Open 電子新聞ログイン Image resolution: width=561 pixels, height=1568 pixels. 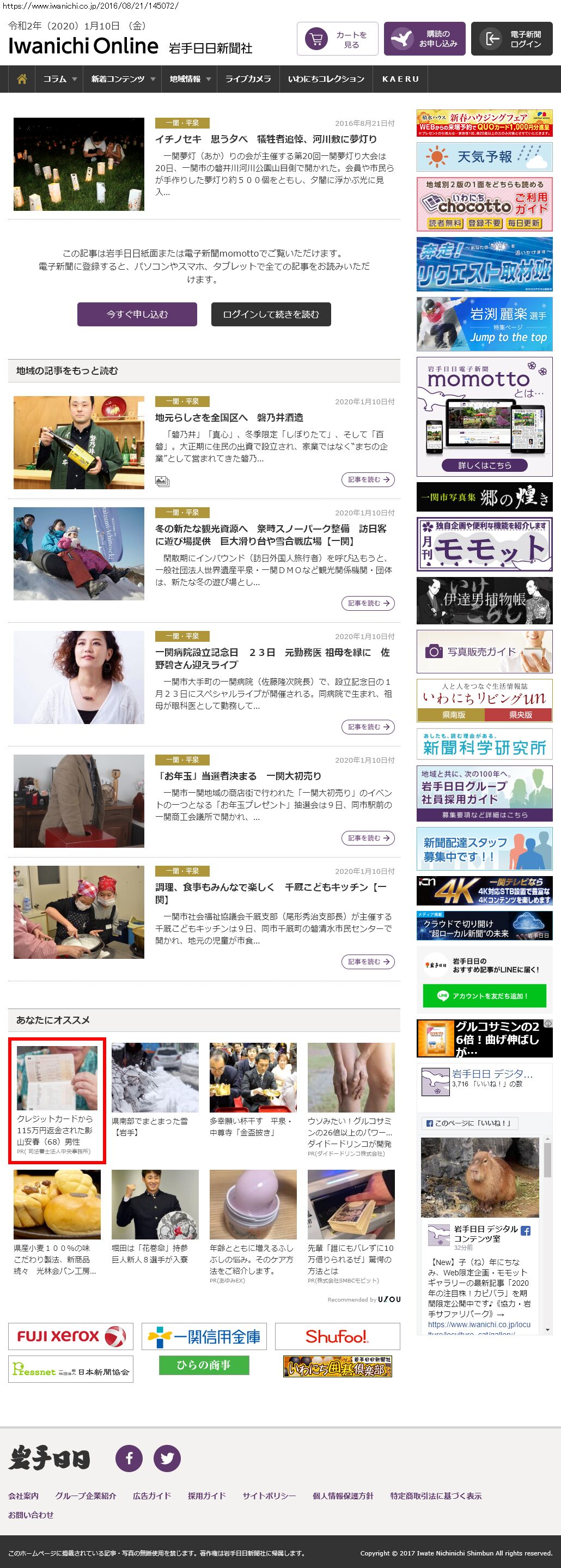click(512, 39)
